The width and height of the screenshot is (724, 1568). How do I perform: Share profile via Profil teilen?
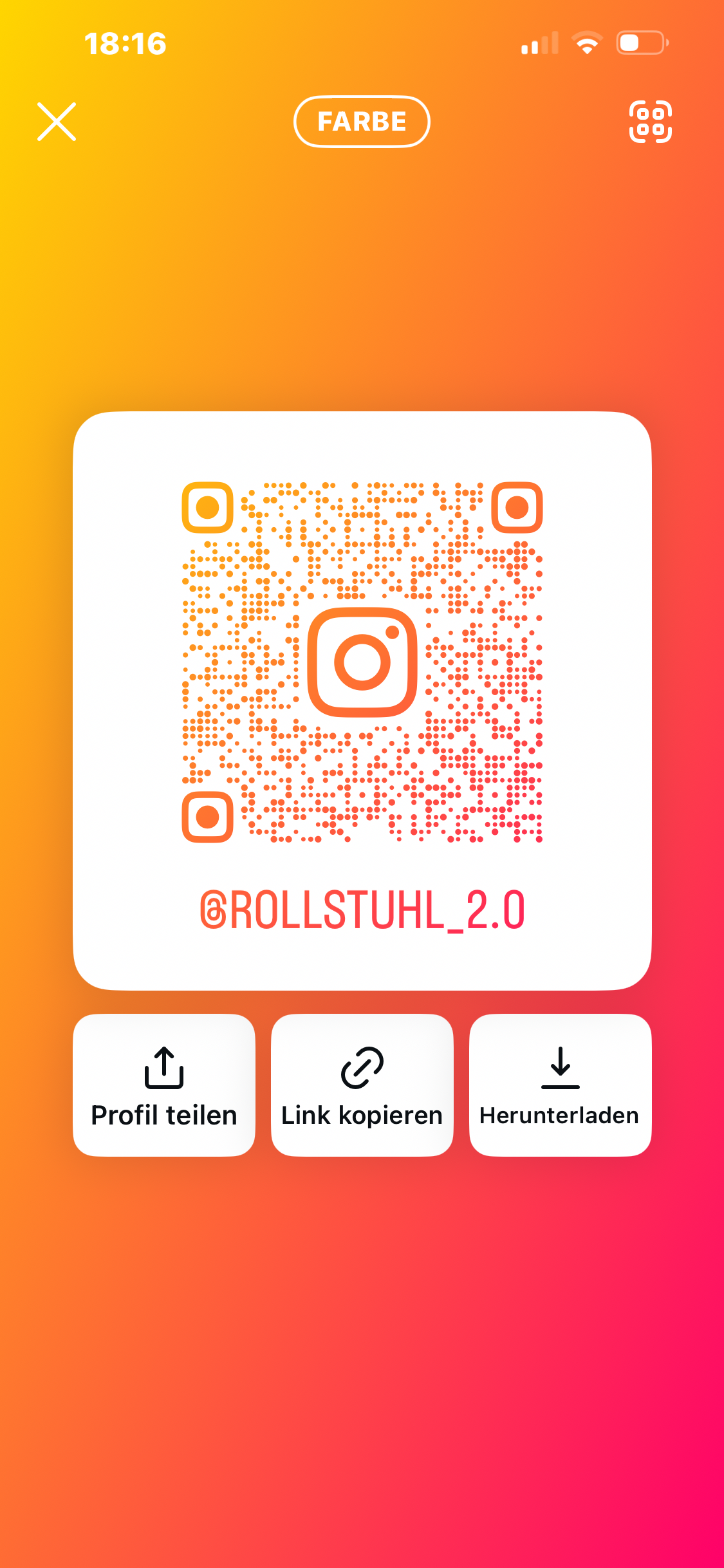click(x=164, y=1085)
